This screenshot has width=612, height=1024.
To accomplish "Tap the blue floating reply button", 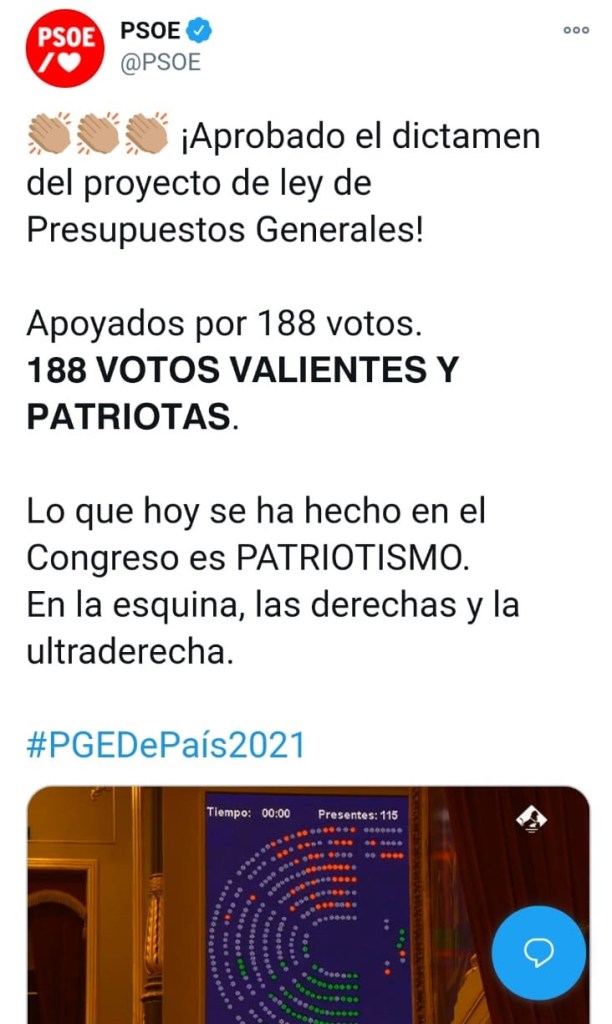I will (539, 952).
